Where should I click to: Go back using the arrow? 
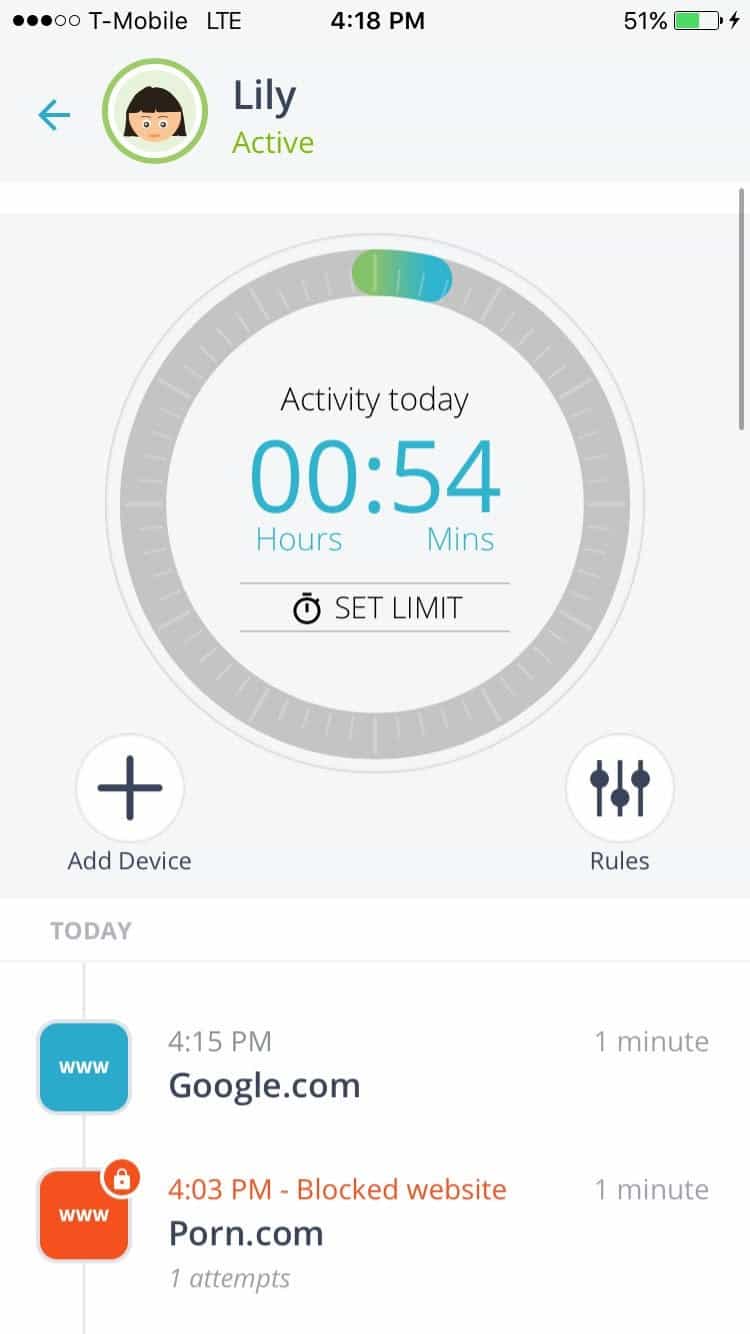pos(54,115)
